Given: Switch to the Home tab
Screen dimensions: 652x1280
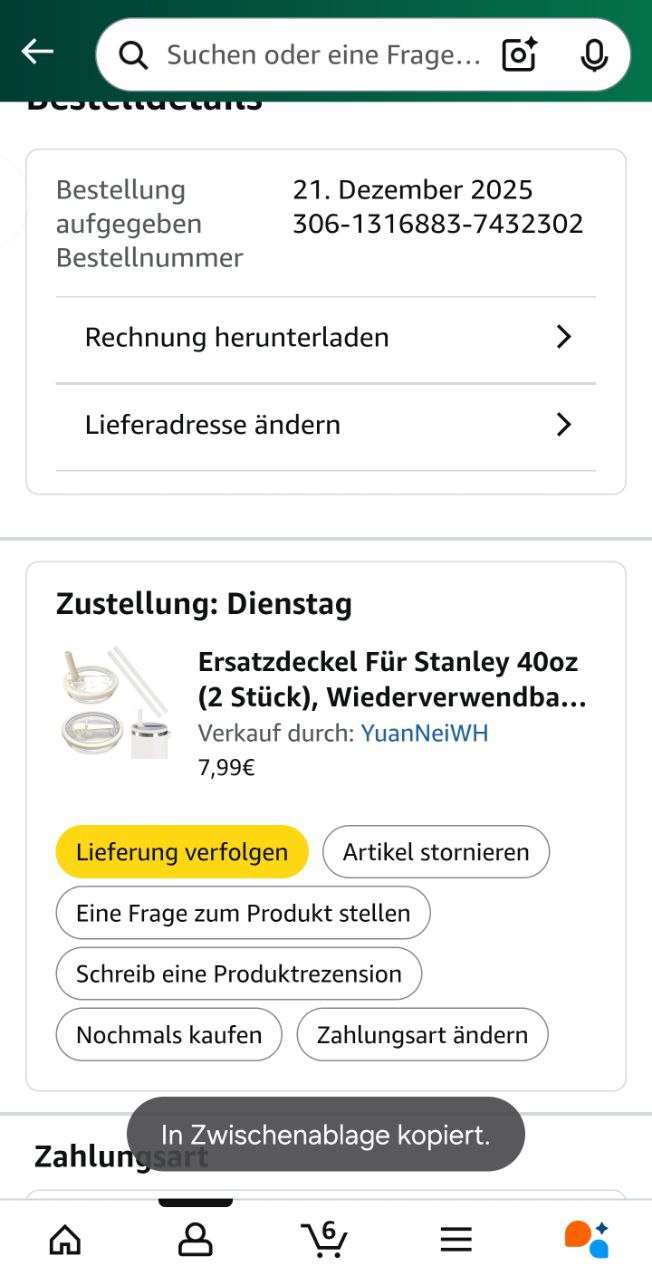Looking at the screenshot, I should point(65,1240).
